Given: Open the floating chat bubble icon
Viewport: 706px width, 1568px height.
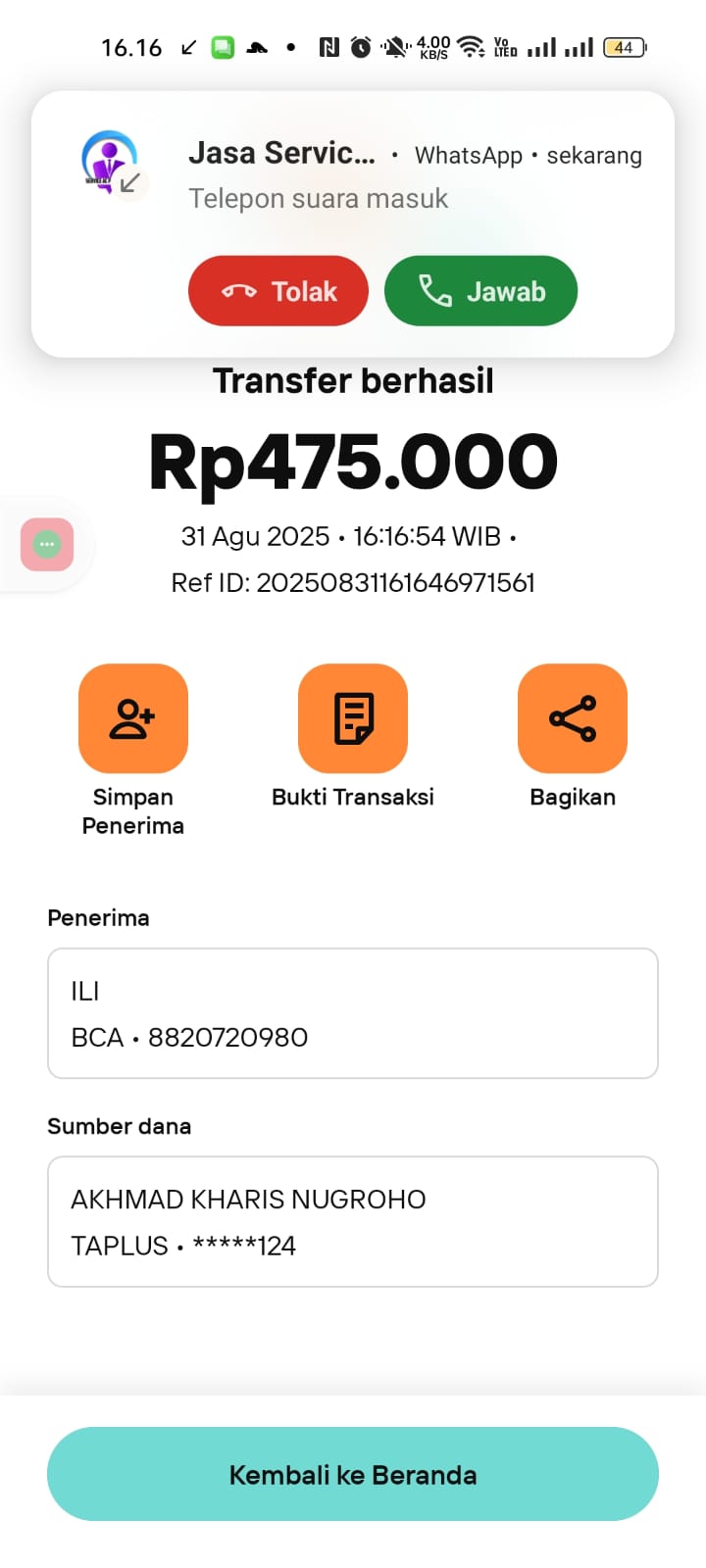Looking at the screenshot, I should (47, 544).
